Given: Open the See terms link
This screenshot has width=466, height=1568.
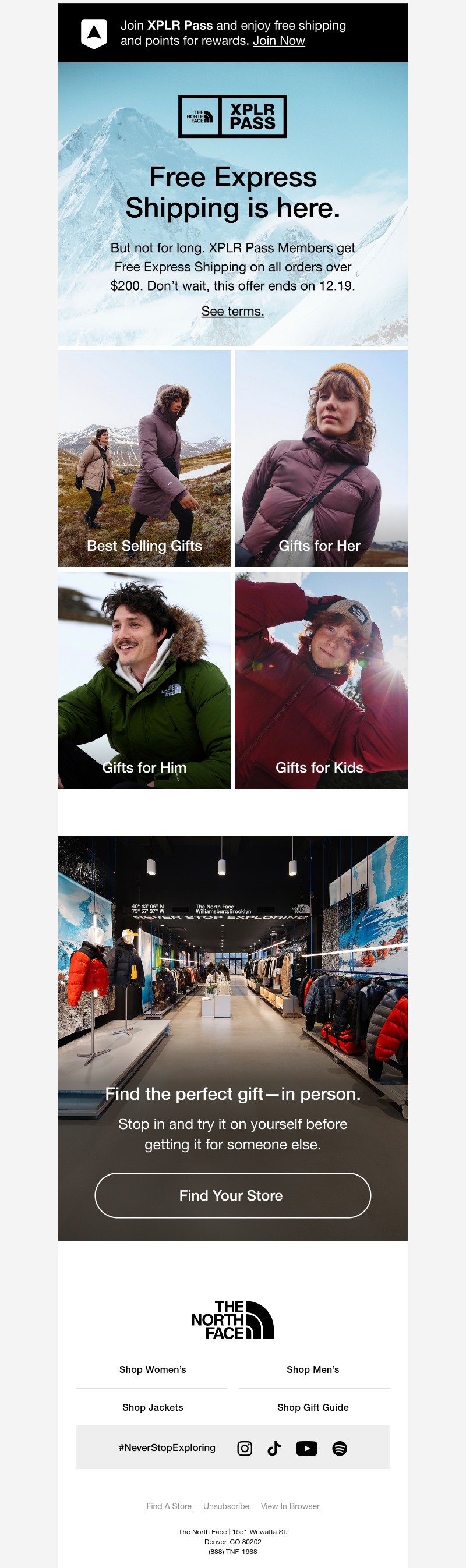Looking at the screenshot, I should click(x=232, y=311).
